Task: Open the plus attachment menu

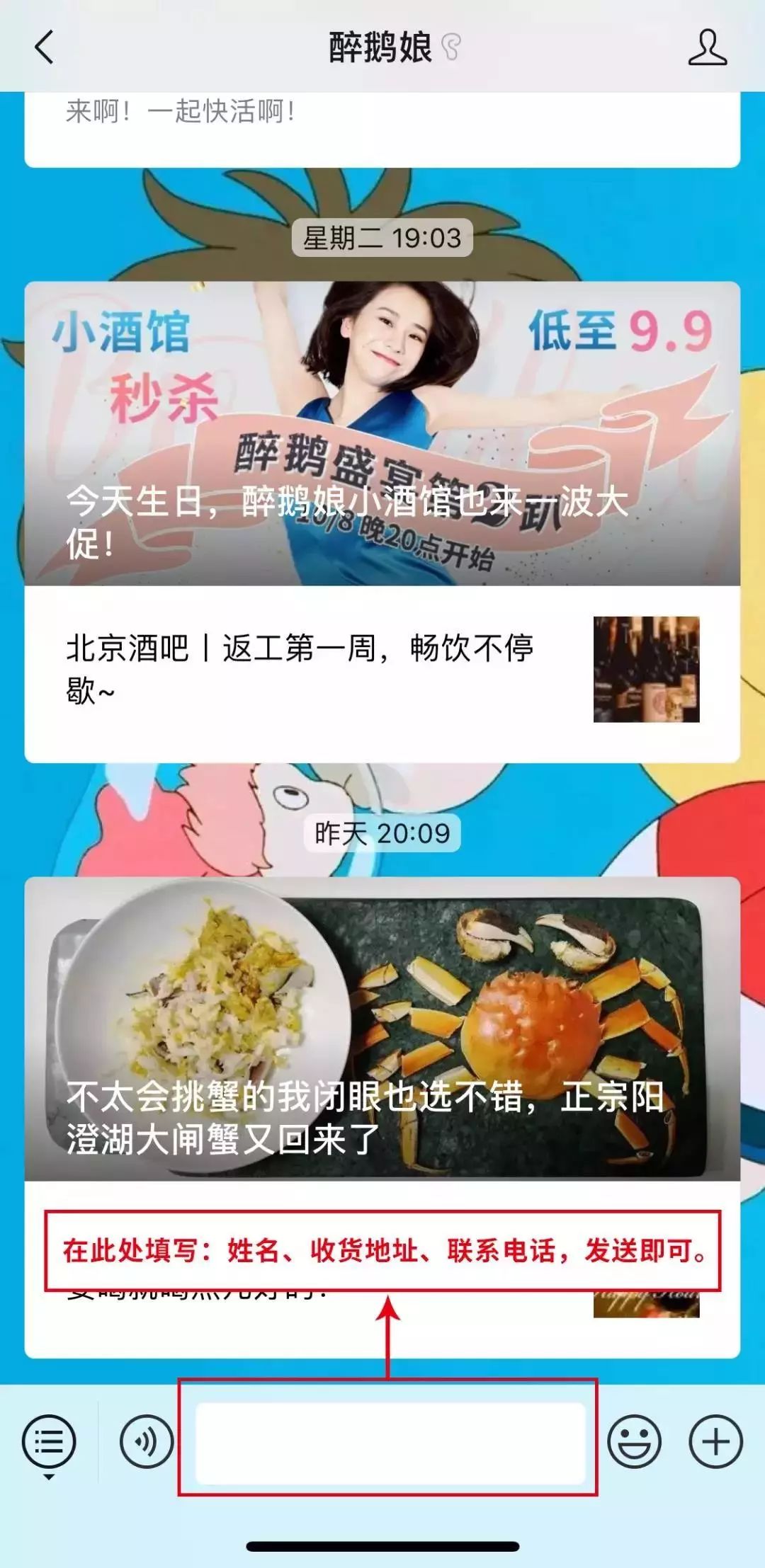Action: coord(715,1441)
